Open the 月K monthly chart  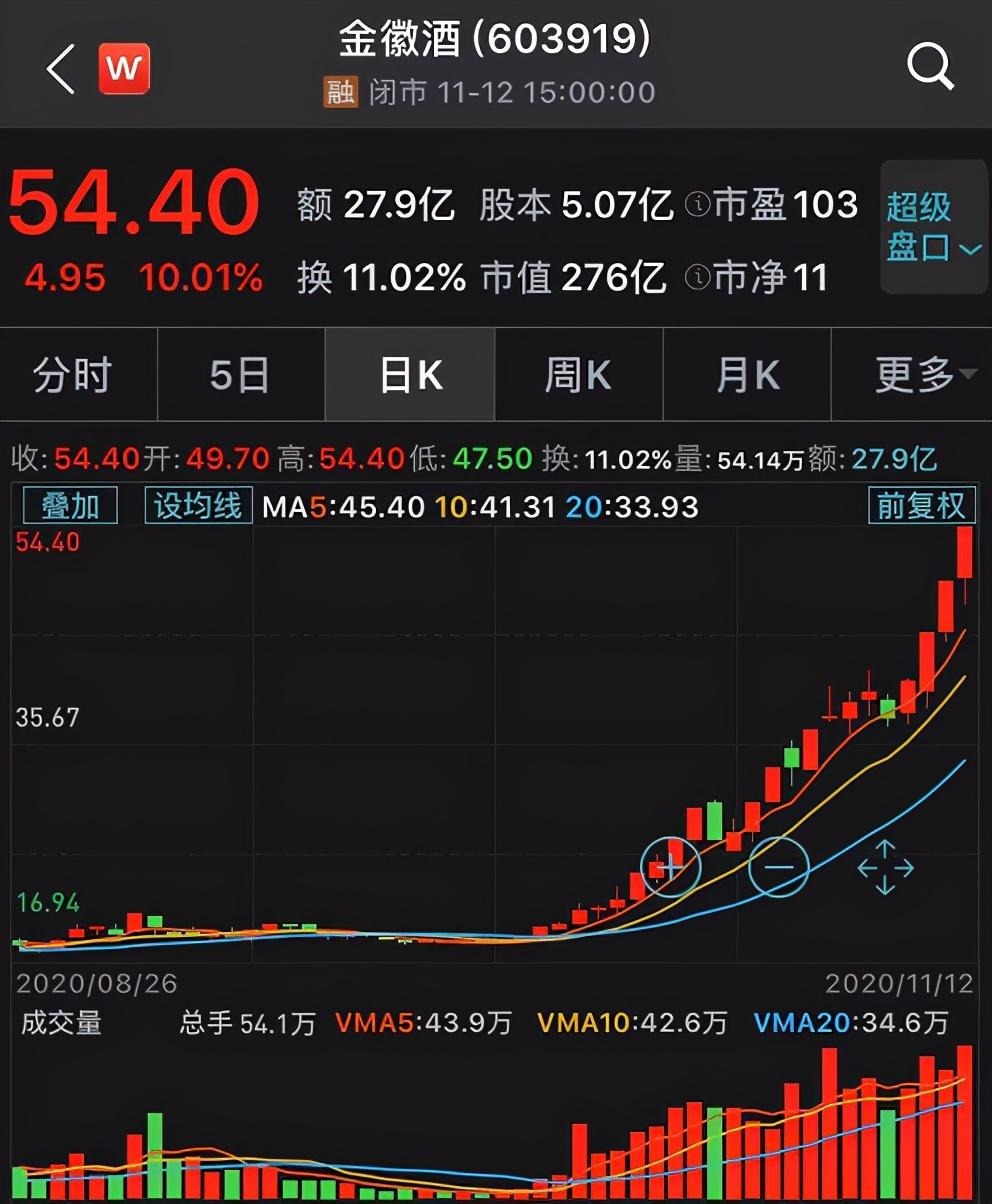[746, 374]
